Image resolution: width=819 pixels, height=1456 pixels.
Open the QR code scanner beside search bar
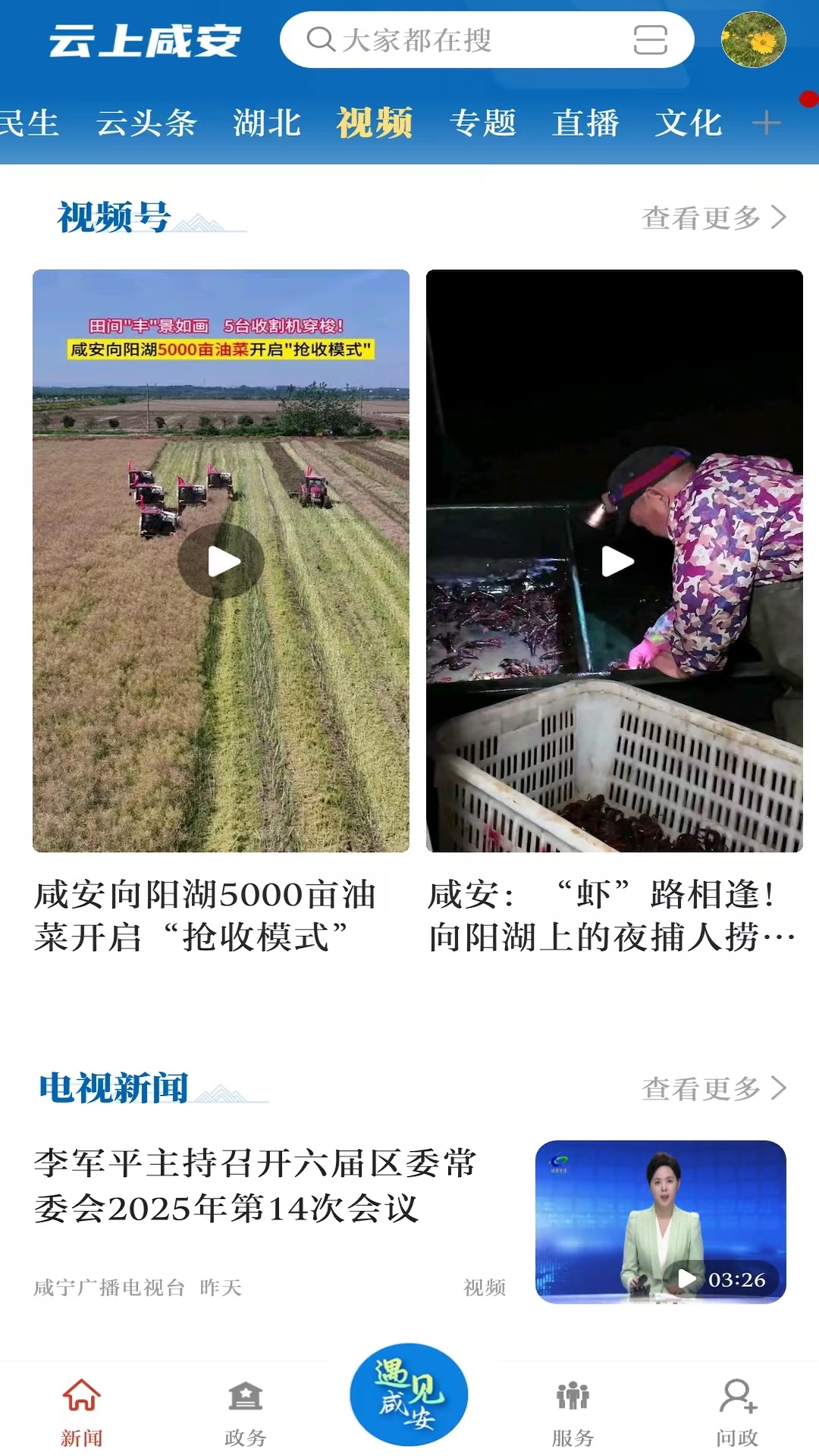tap(651, 42)
